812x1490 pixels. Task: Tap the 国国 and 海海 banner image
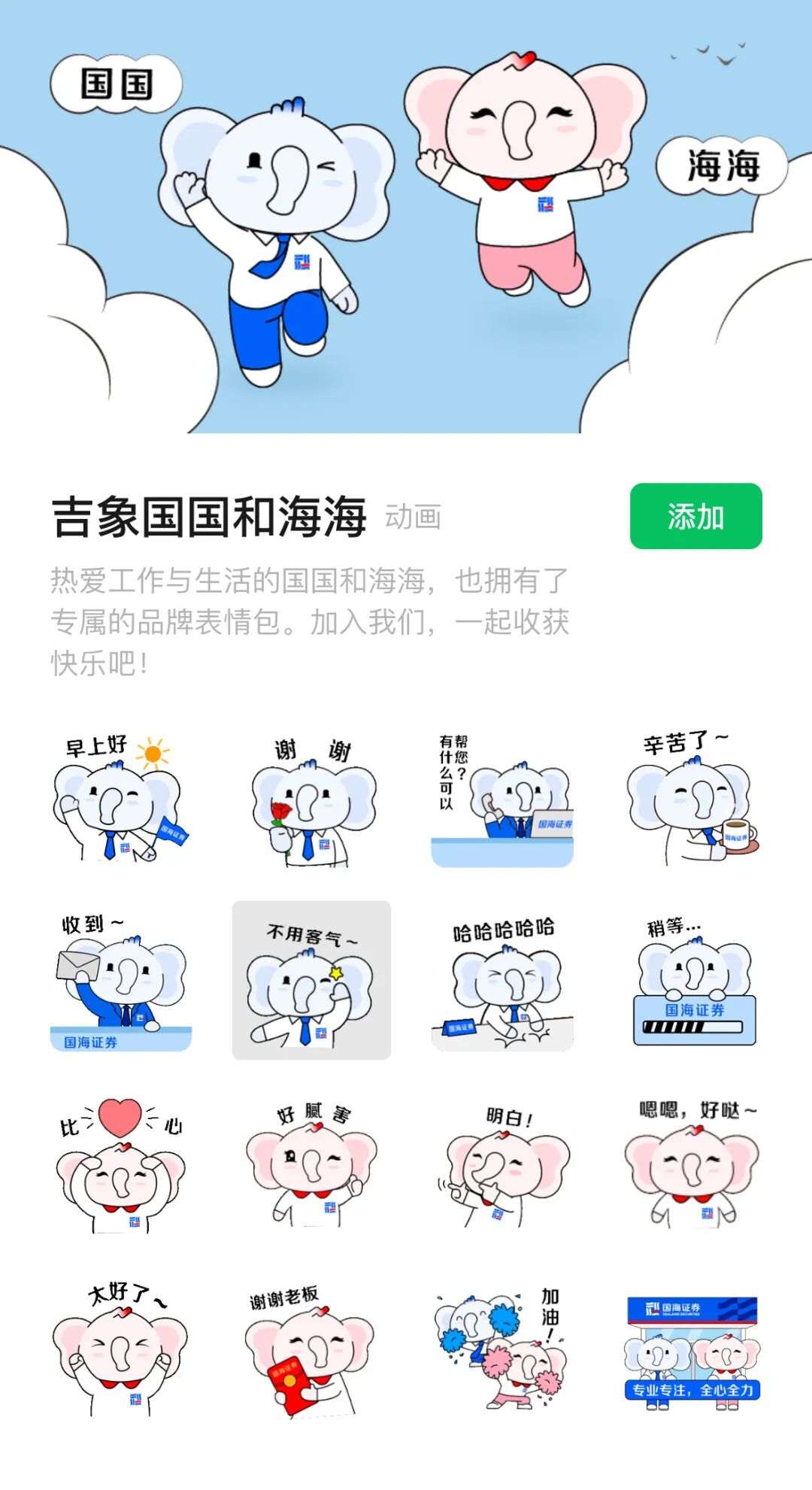[x=406, y=226]
